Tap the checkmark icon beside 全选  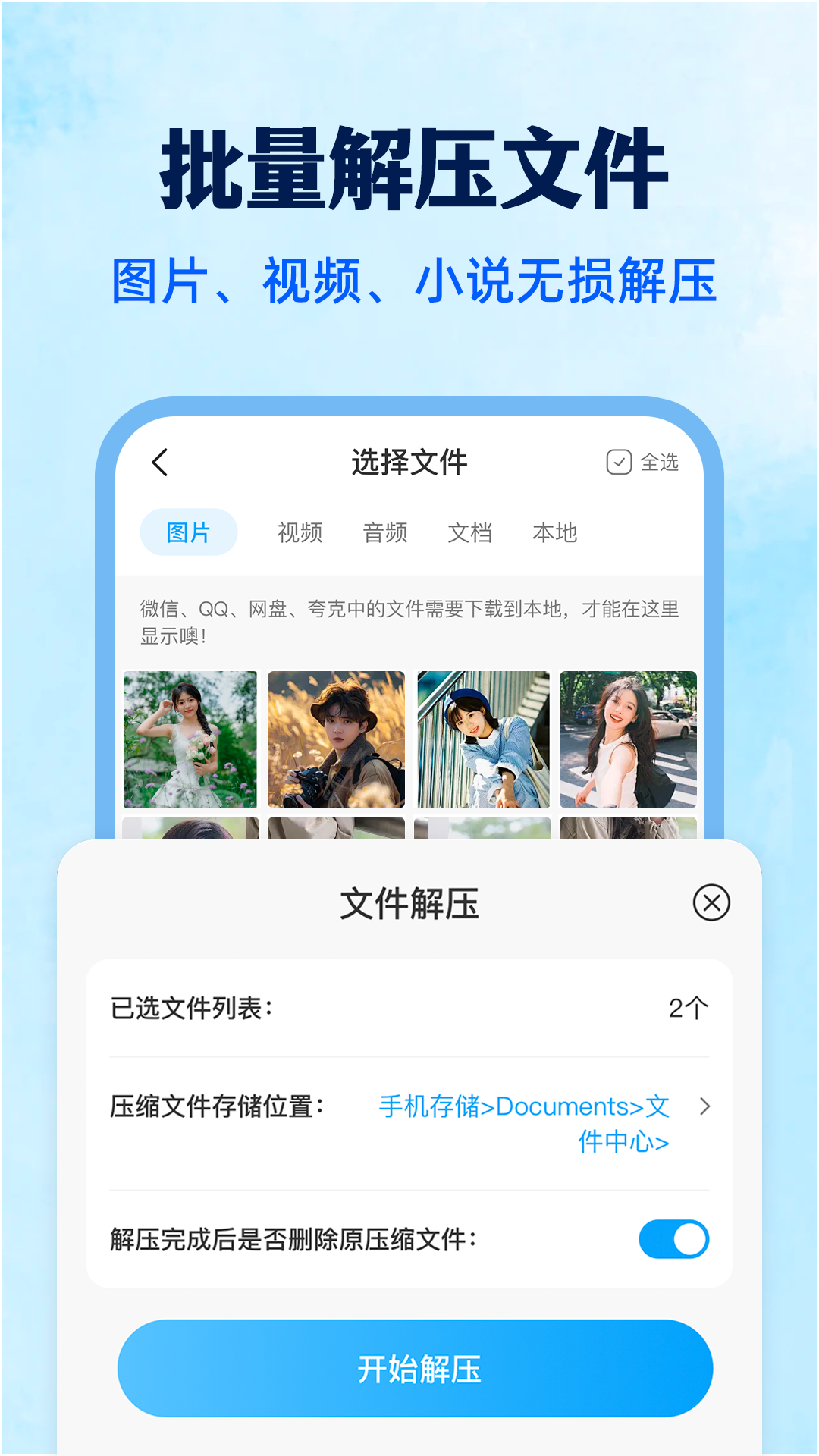pos(620,460)
